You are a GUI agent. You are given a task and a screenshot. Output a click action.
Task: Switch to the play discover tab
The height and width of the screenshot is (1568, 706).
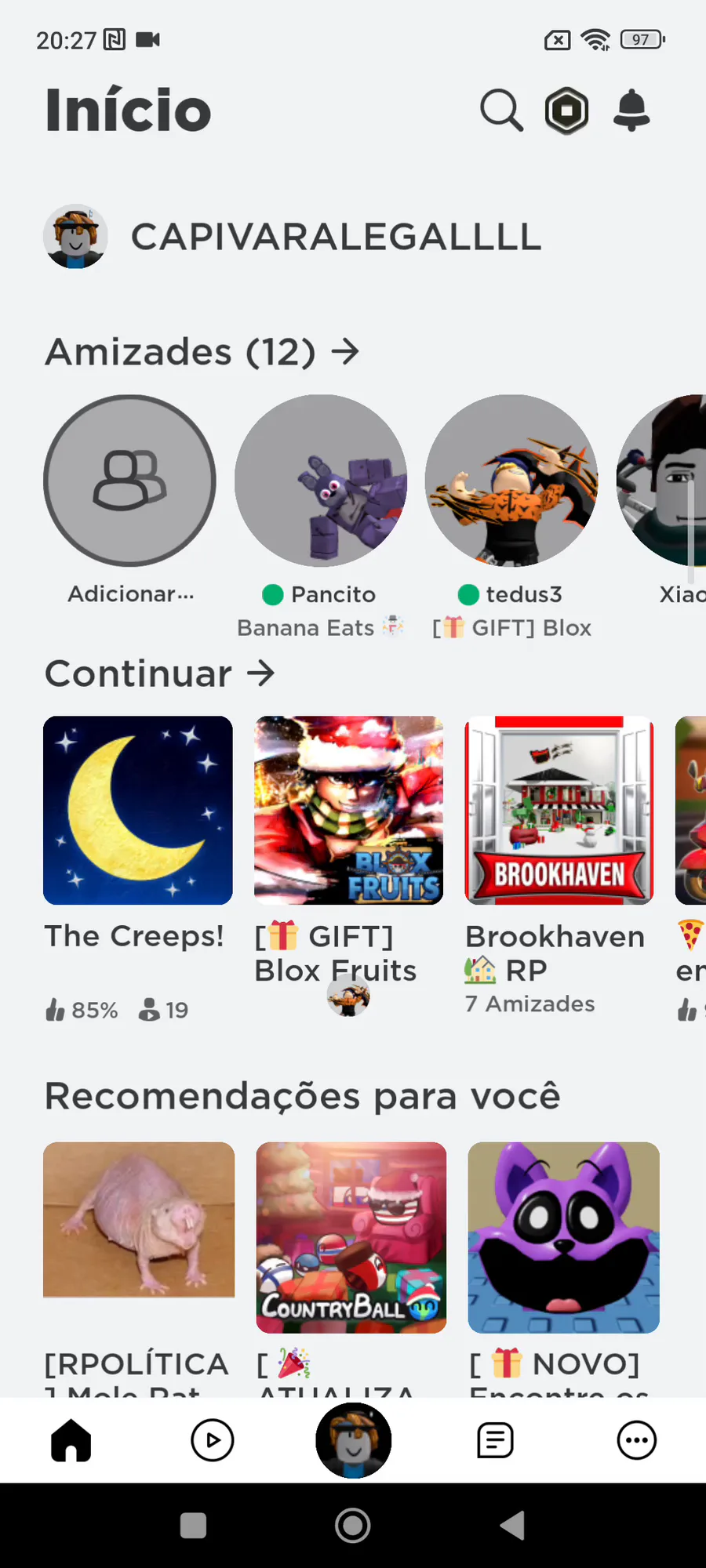coord(213,1440)
